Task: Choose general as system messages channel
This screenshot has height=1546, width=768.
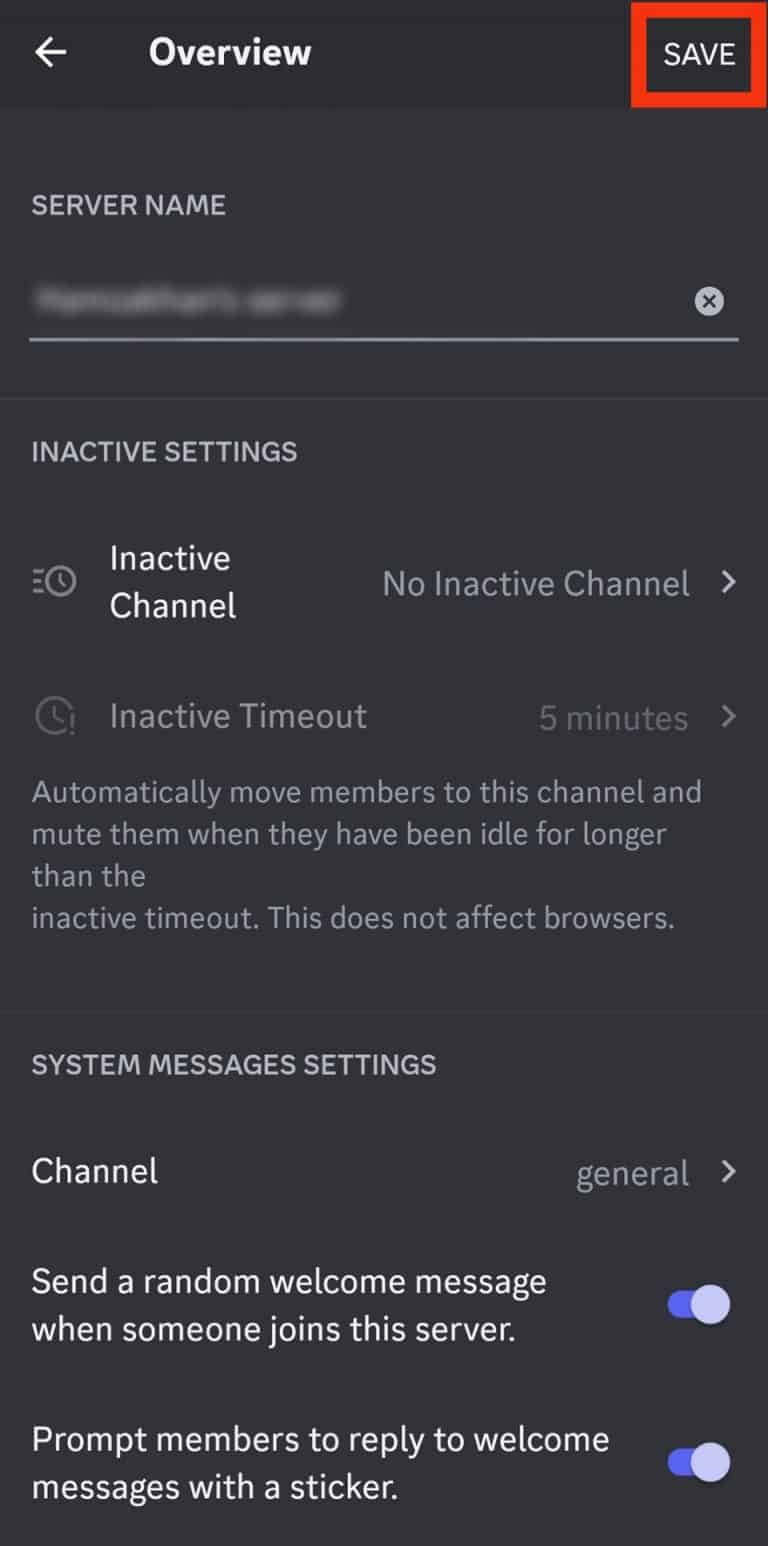Action: pyautogui.click(x=632, y=1172)
